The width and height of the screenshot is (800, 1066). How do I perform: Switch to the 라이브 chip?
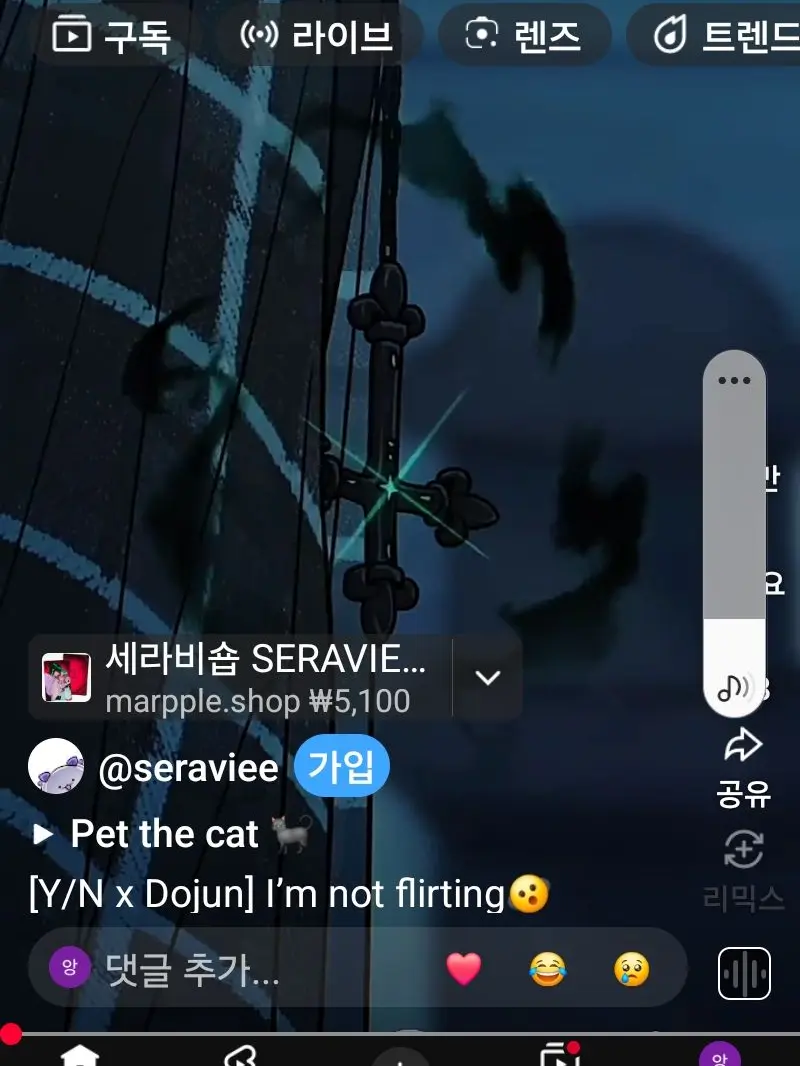317,36
